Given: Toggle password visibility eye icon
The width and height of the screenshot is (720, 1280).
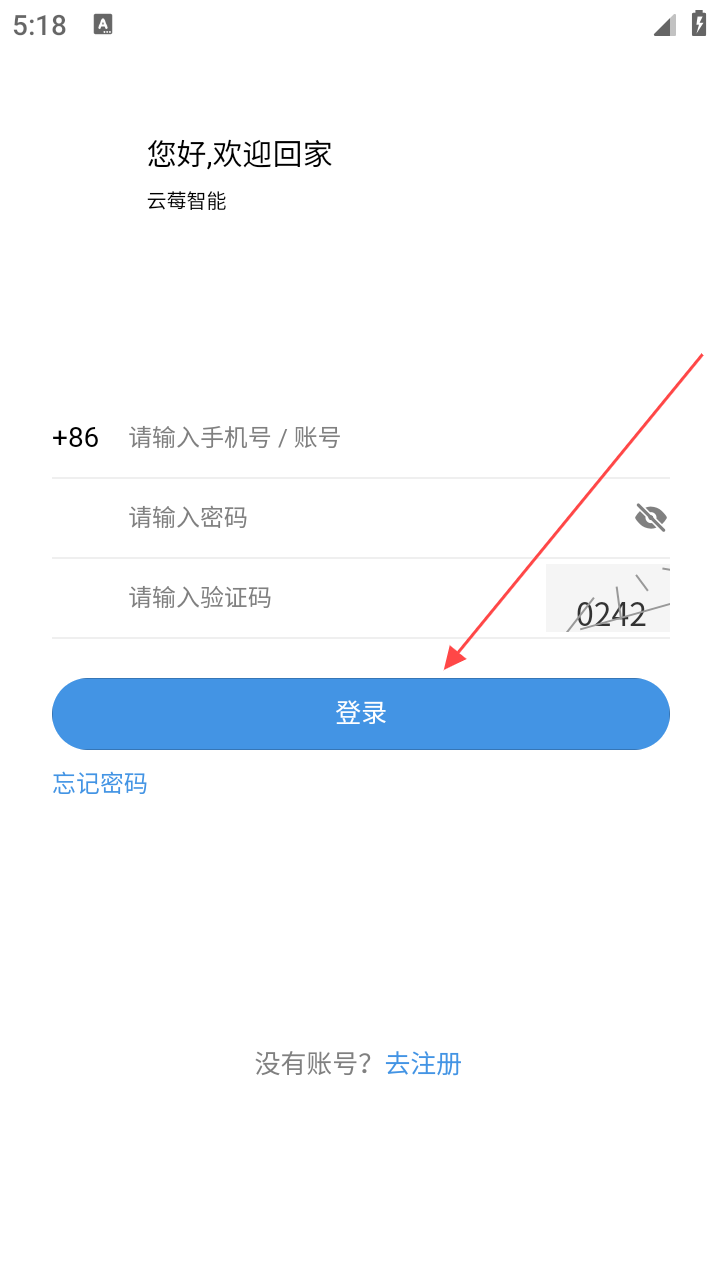Looking at the screenshot, I should (x=650, y=517).
